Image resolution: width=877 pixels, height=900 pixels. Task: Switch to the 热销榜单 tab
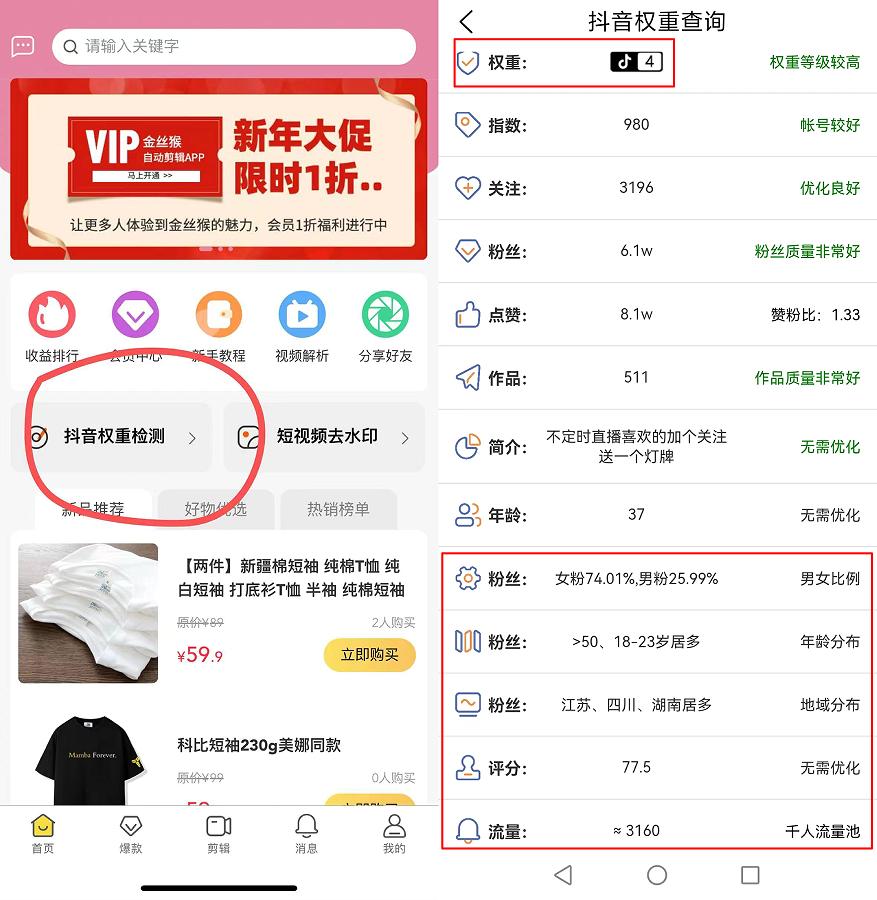point(339,508)
